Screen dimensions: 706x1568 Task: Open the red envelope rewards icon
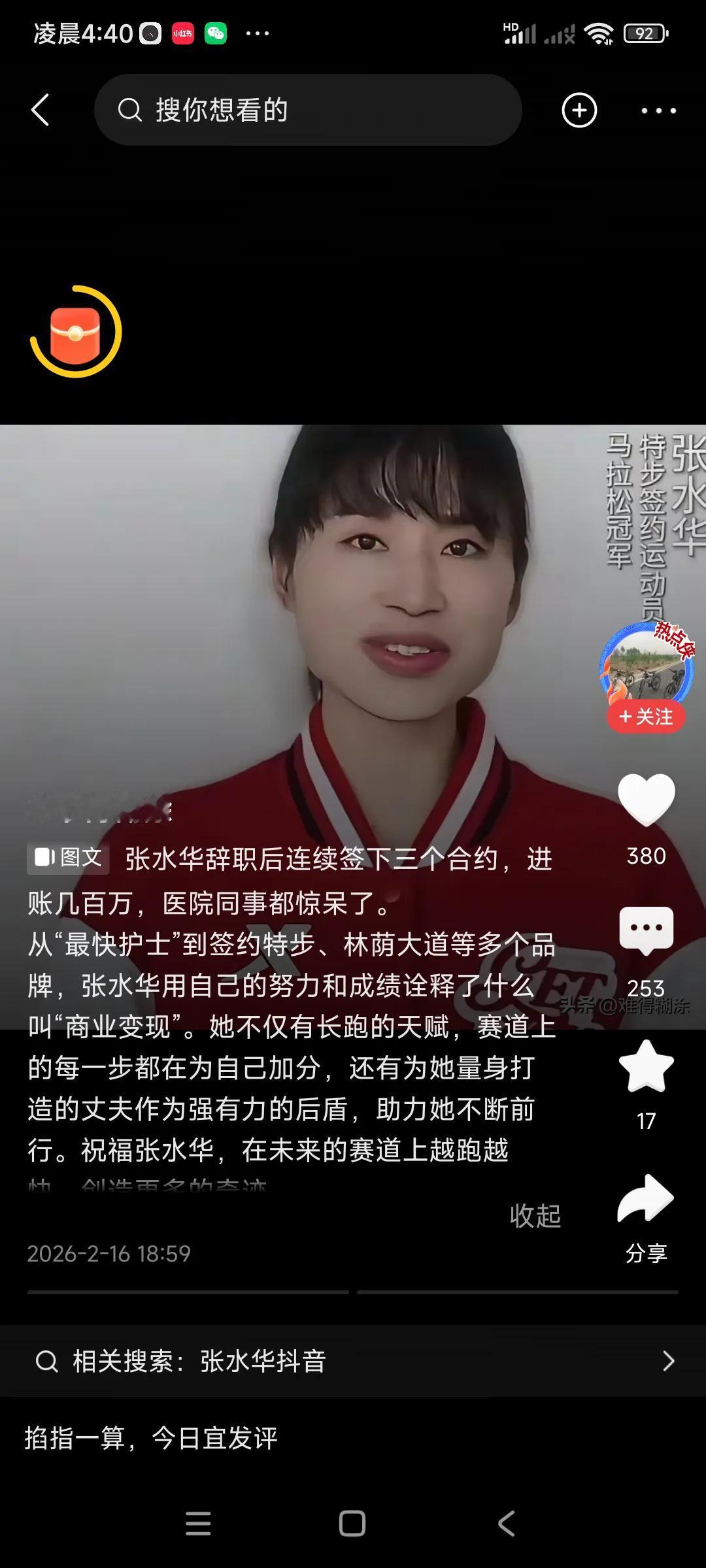[76, 332]
